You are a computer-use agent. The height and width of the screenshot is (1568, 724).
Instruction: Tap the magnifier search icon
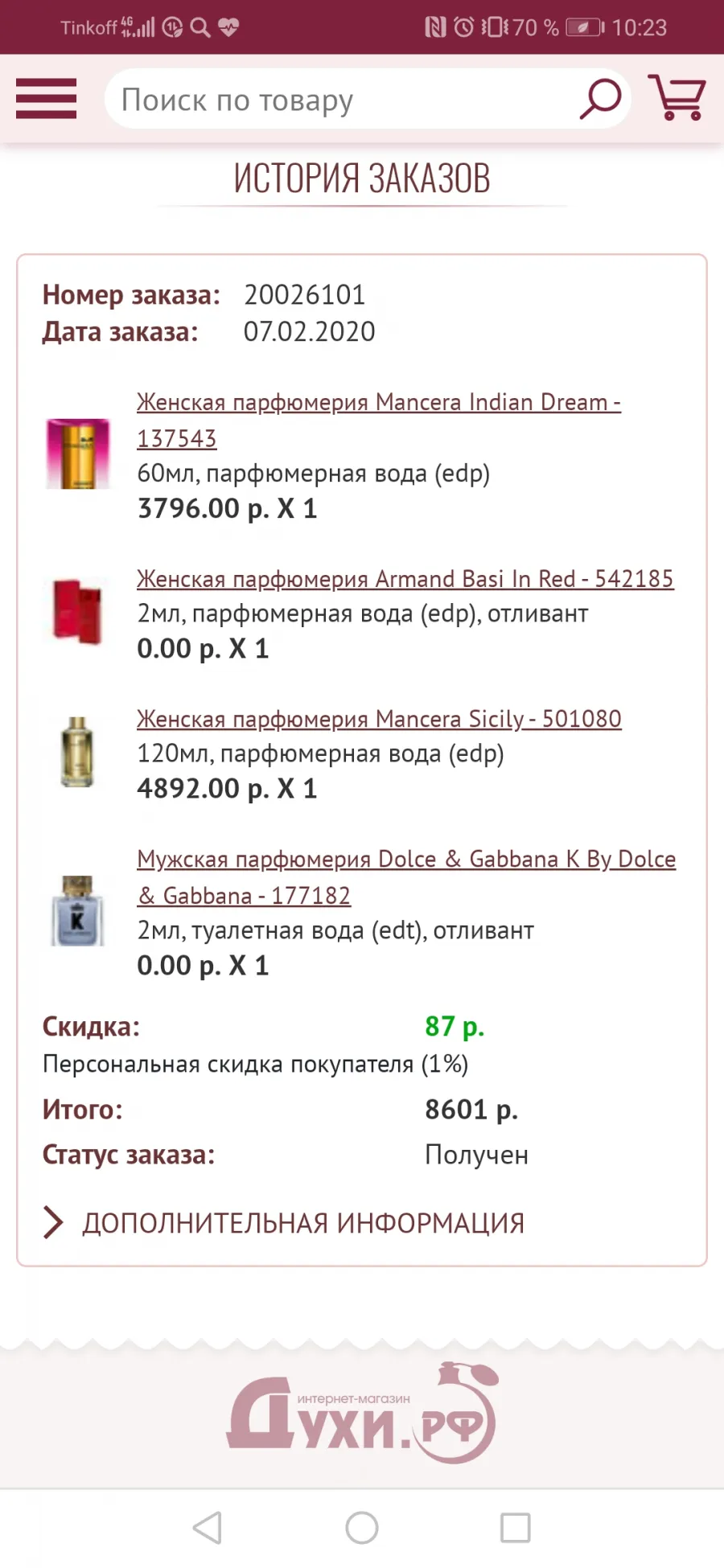600,99
